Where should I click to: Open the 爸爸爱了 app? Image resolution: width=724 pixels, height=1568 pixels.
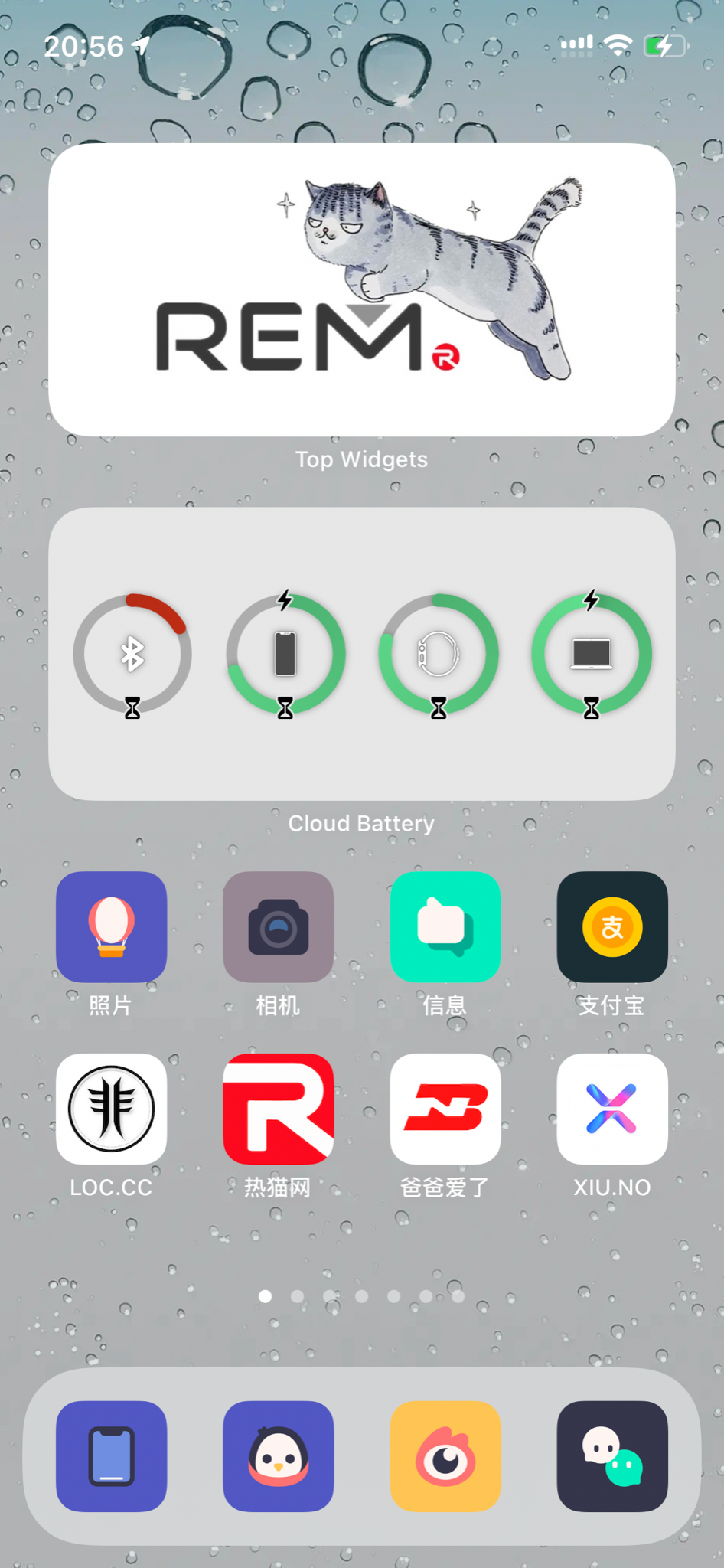(x=445, y=1109)
